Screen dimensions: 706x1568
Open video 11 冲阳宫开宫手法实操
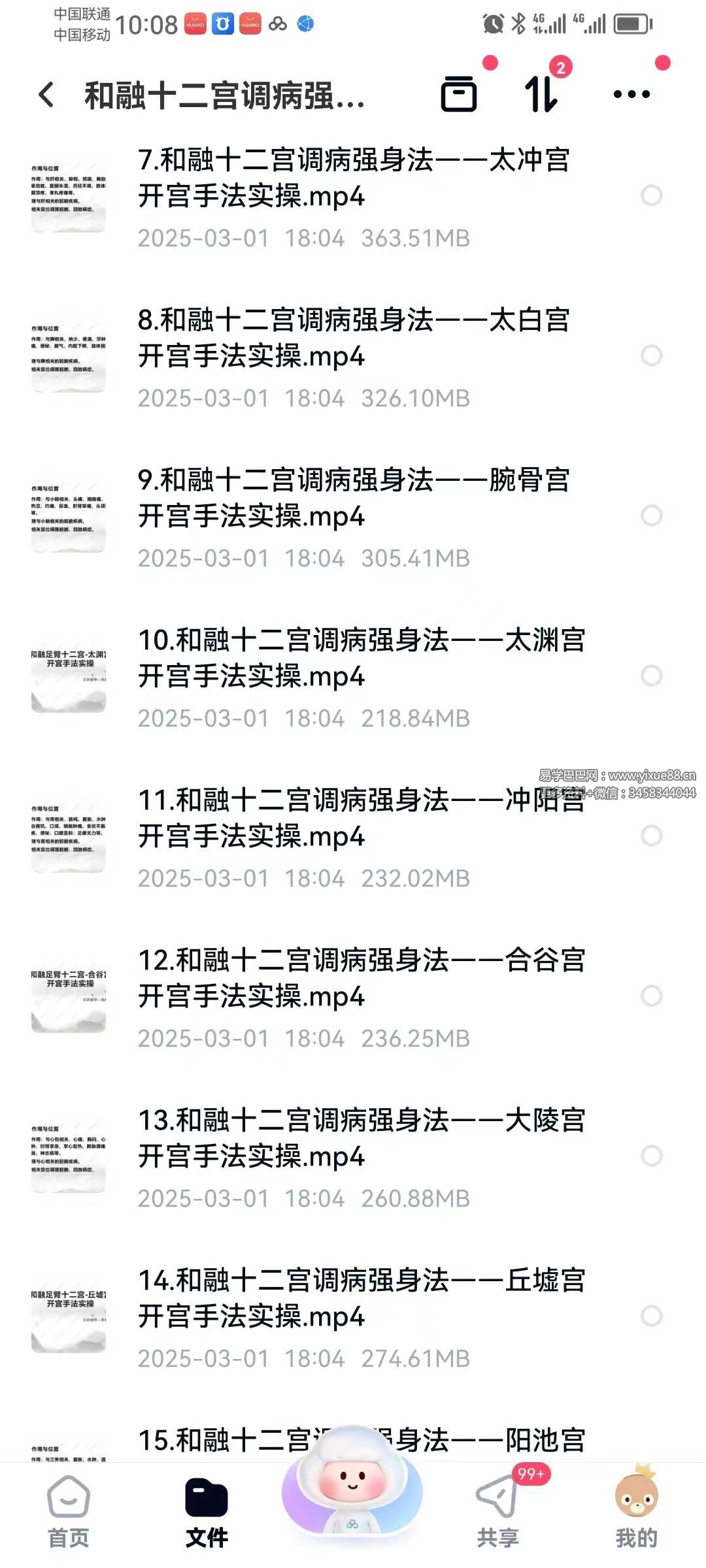coord(353,818)
